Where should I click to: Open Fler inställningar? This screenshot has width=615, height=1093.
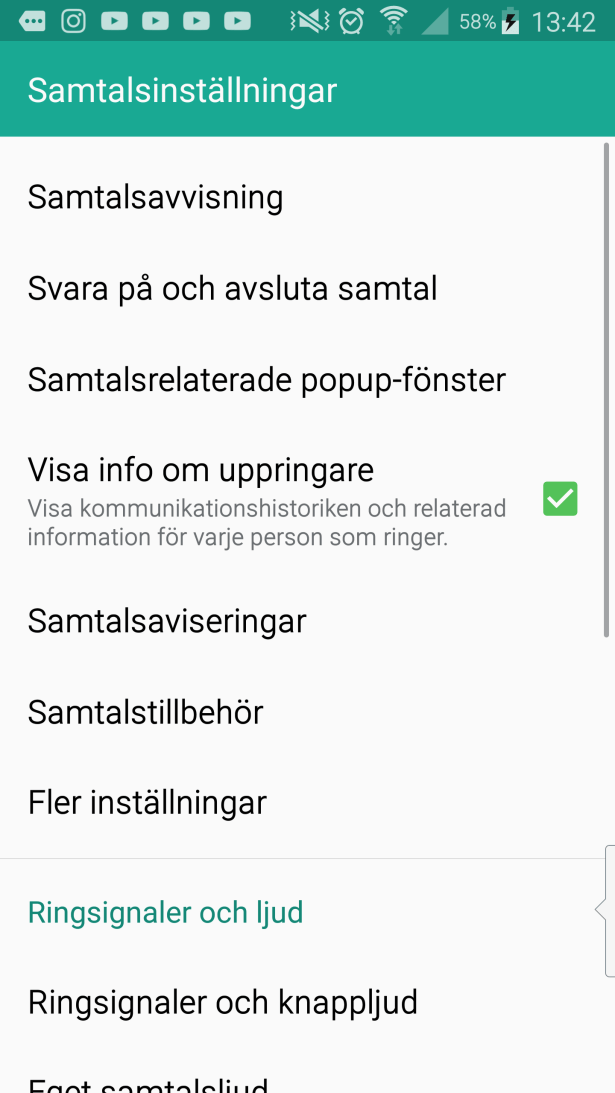coord(147,802)
